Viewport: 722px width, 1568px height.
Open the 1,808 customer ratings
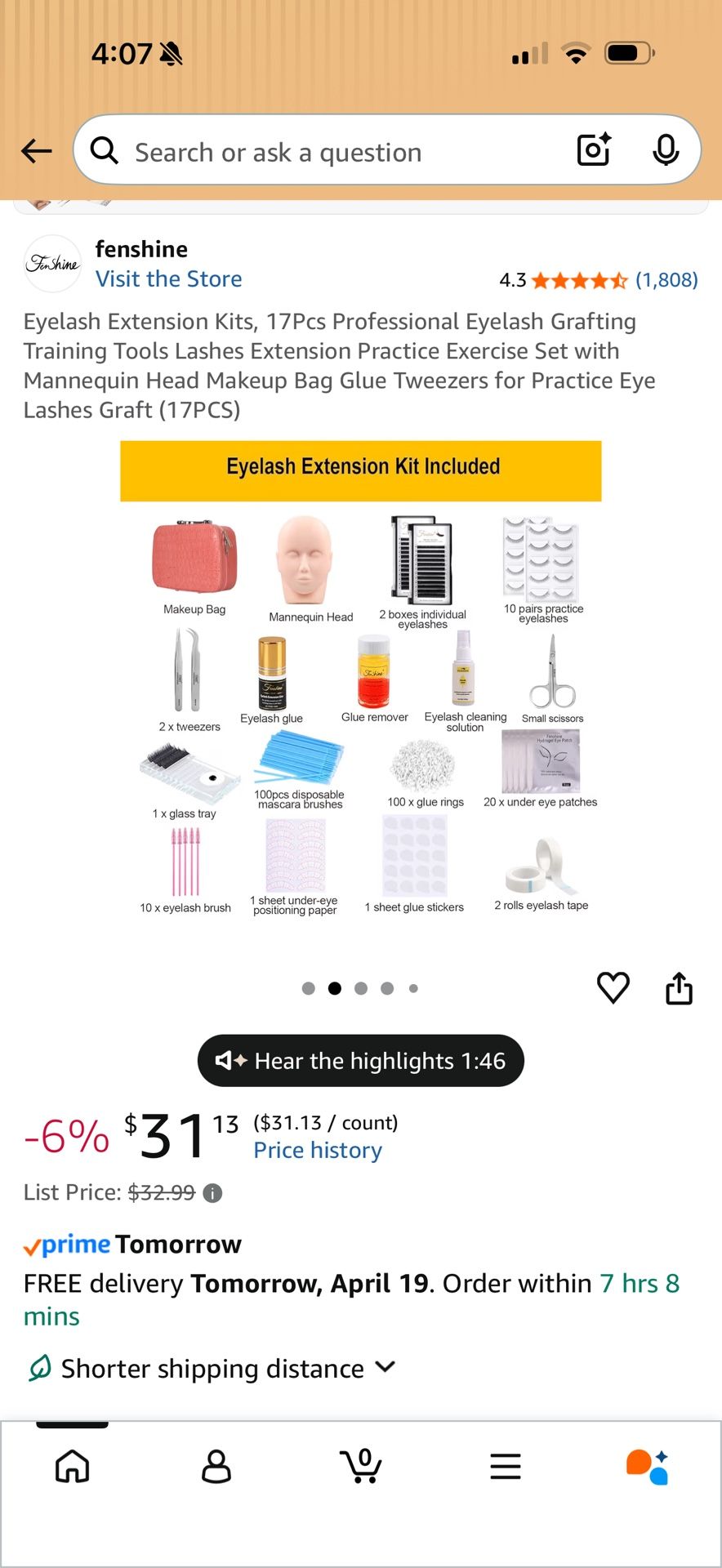[666, 280]
